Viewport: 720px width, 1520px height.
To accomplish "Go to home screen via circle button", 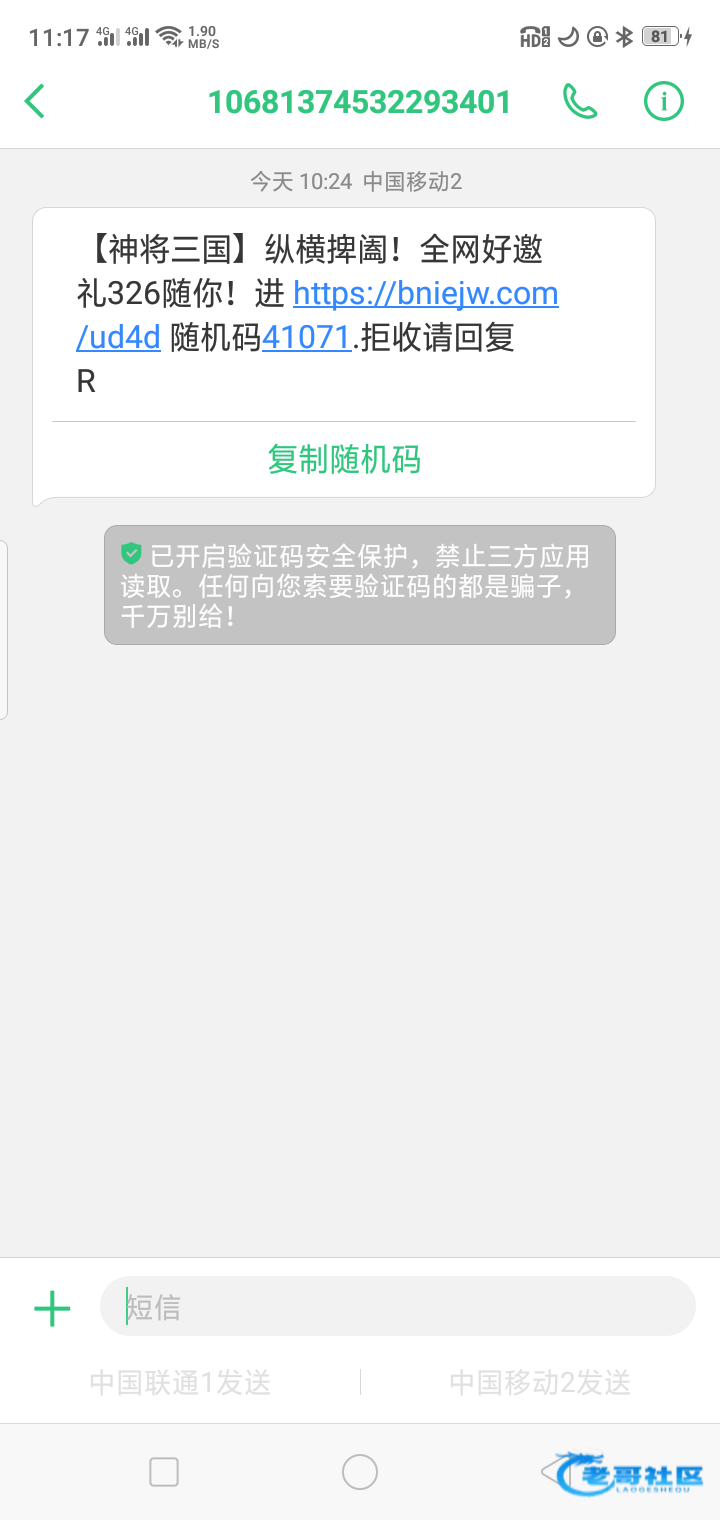I will (x=360, y=1472).
